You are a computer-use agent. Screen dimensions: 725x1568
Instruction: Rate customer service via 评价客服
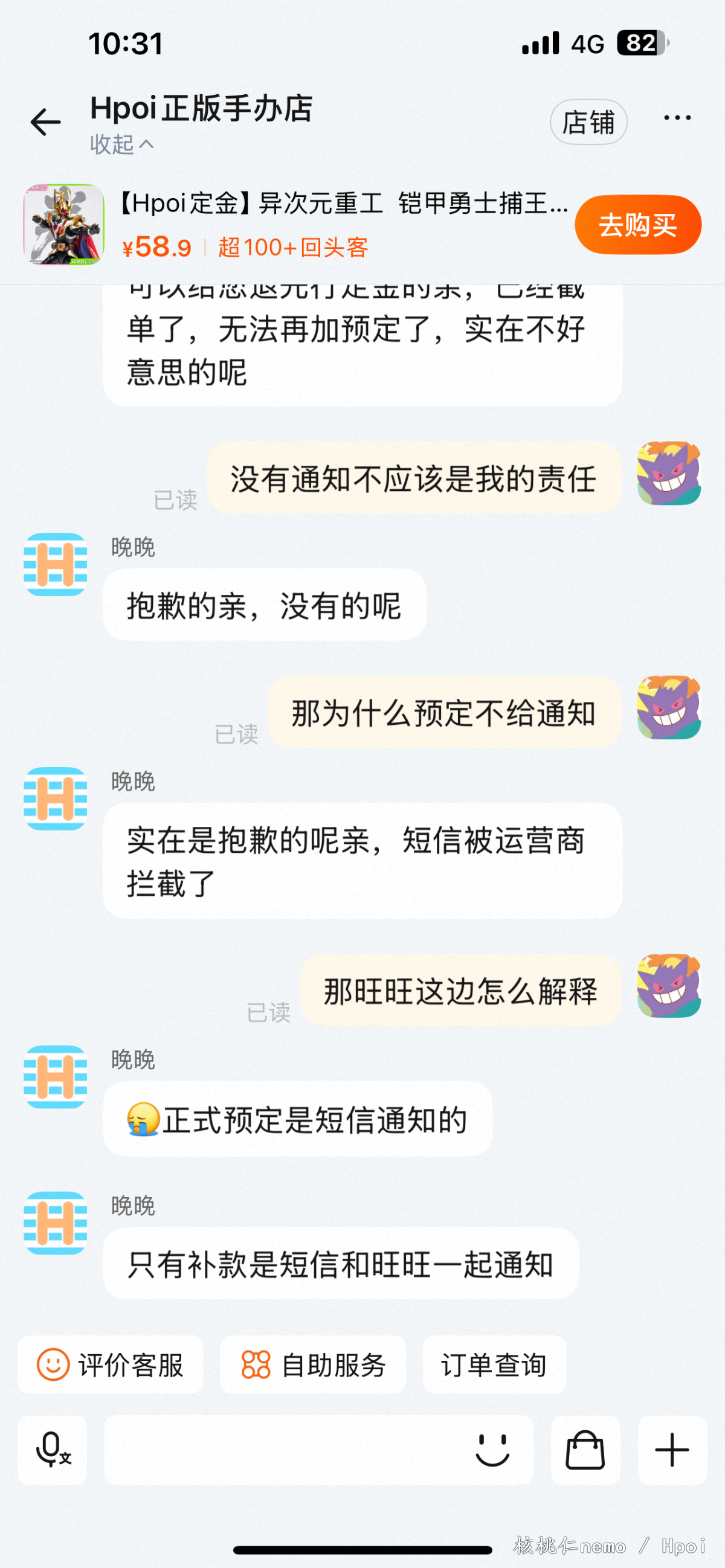pyautogui.click(x=110, y=1365)
